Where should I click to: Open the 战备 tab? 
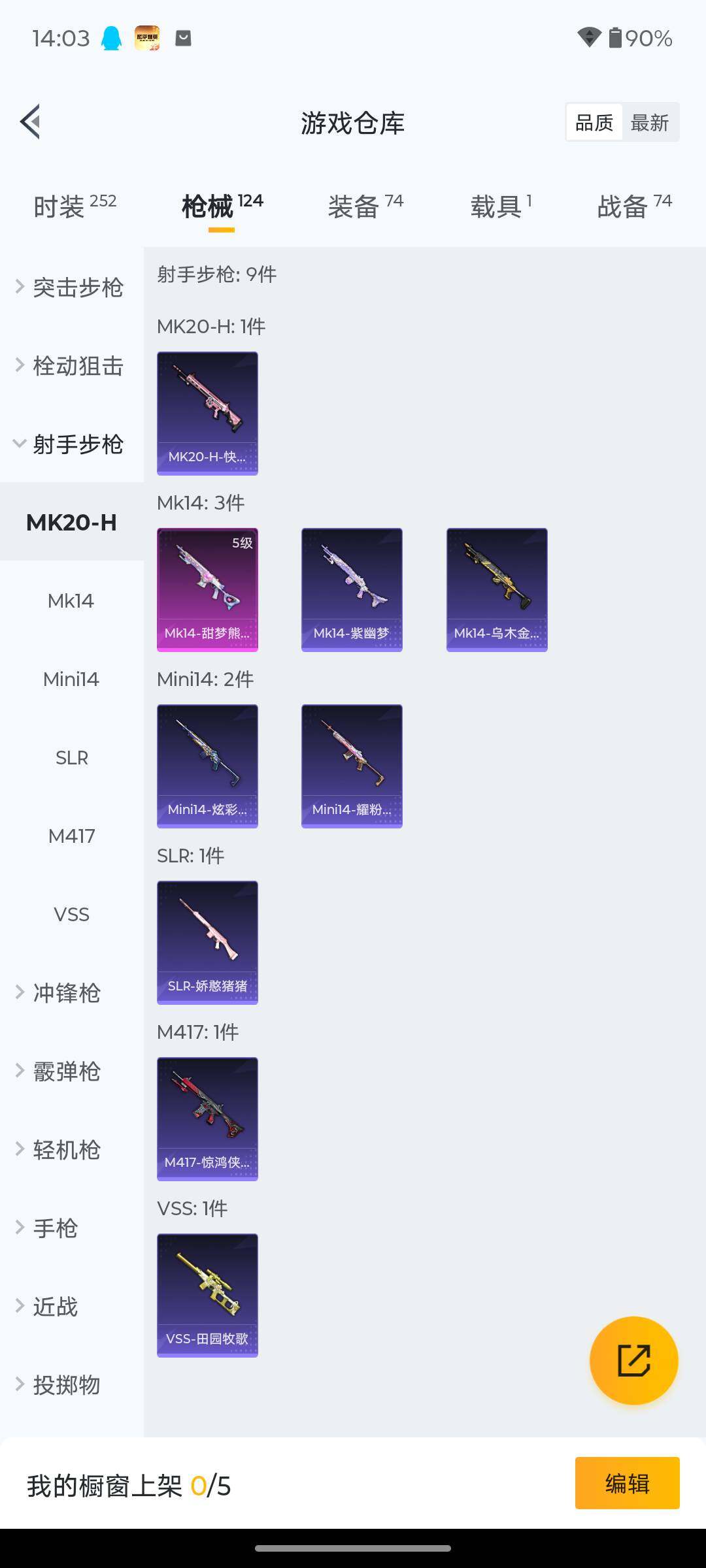click(x=633, y=206)
